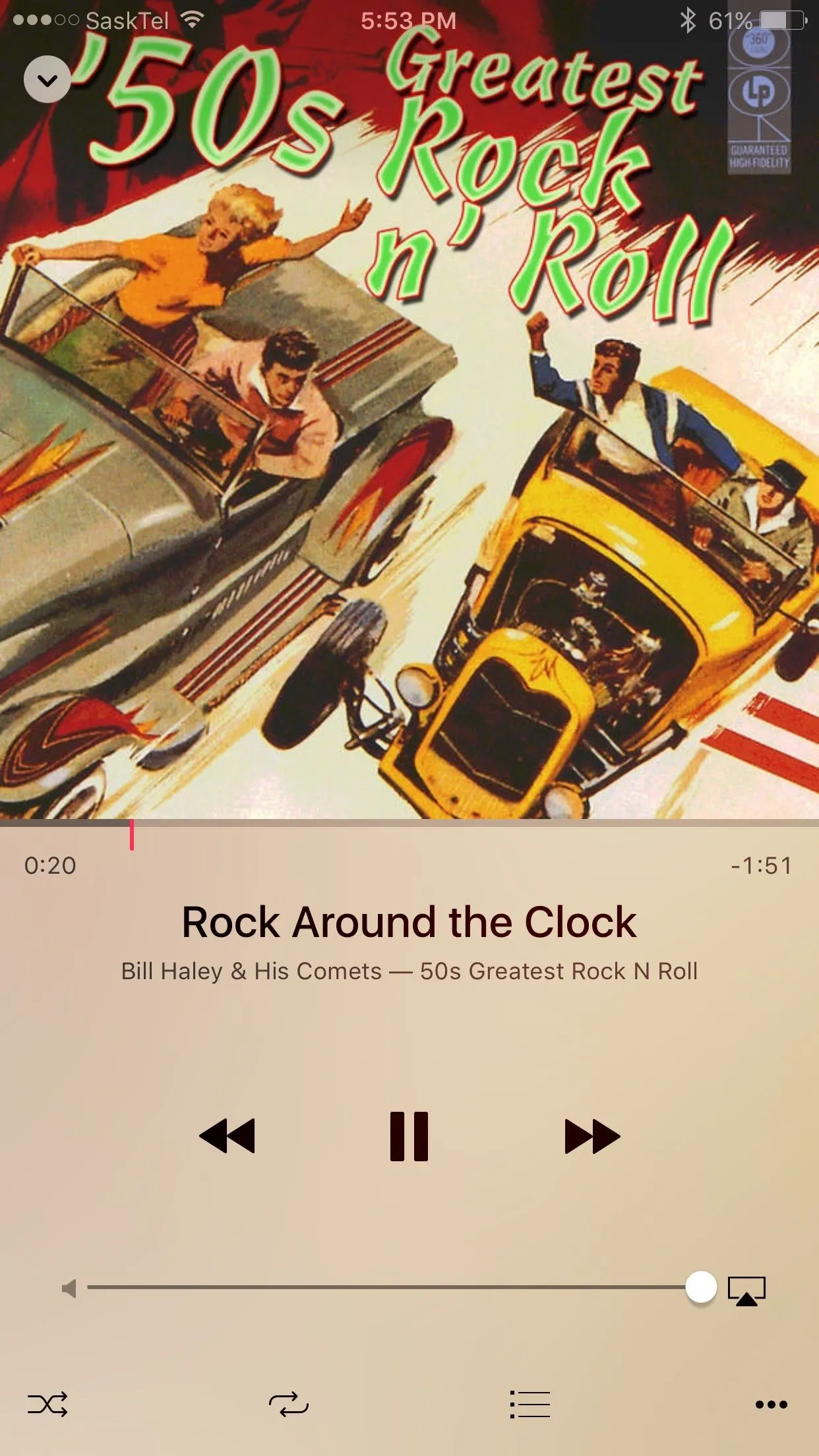The width and height of the screenshot is (819, 1456).
Task: Go back to the previous track
Action: click(x=227, y=1136)
